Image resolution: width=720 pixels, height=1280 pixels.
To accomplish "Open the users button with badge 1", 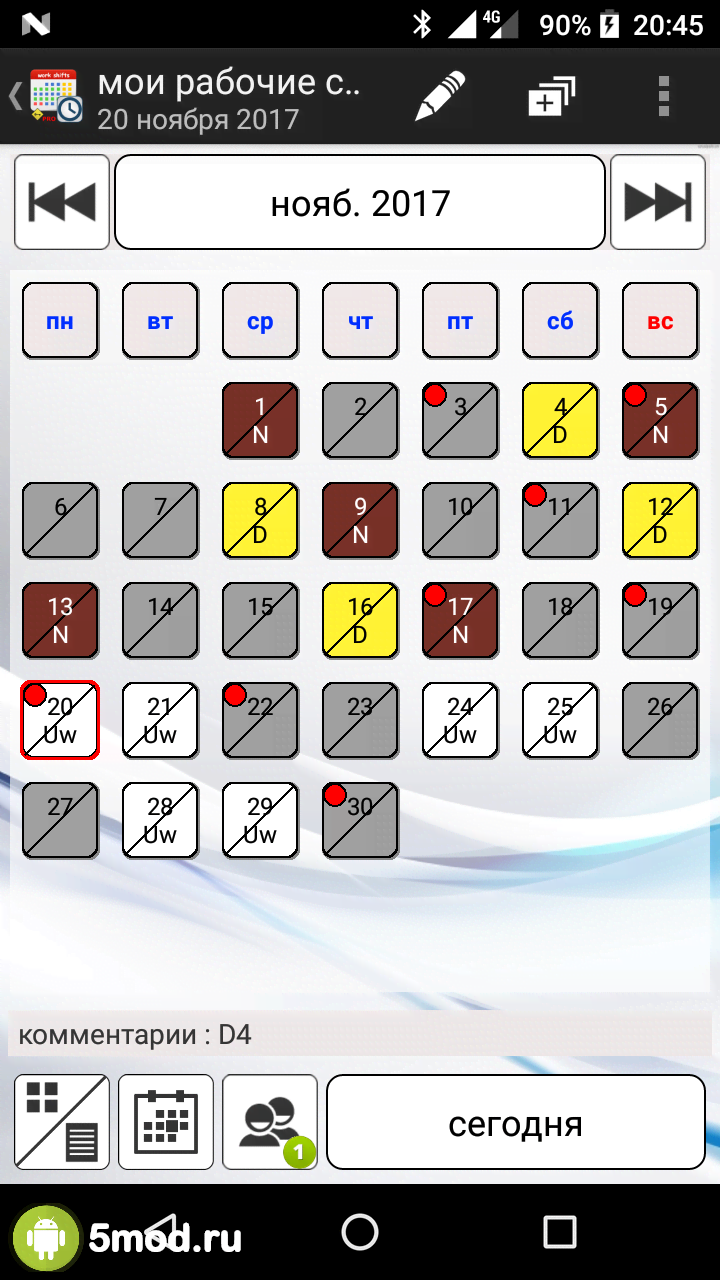I will point(270,1122).
